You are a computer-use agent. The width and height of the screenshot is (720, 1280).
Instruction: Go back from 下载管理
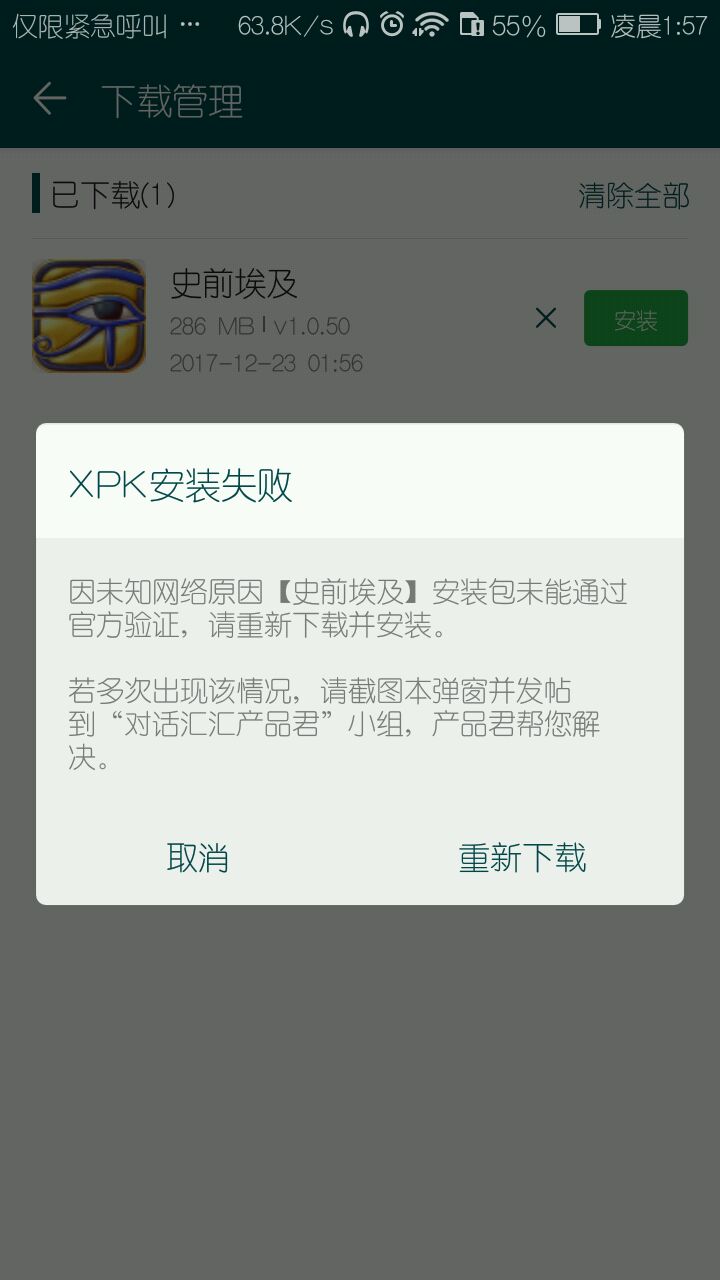pos(49,99)
